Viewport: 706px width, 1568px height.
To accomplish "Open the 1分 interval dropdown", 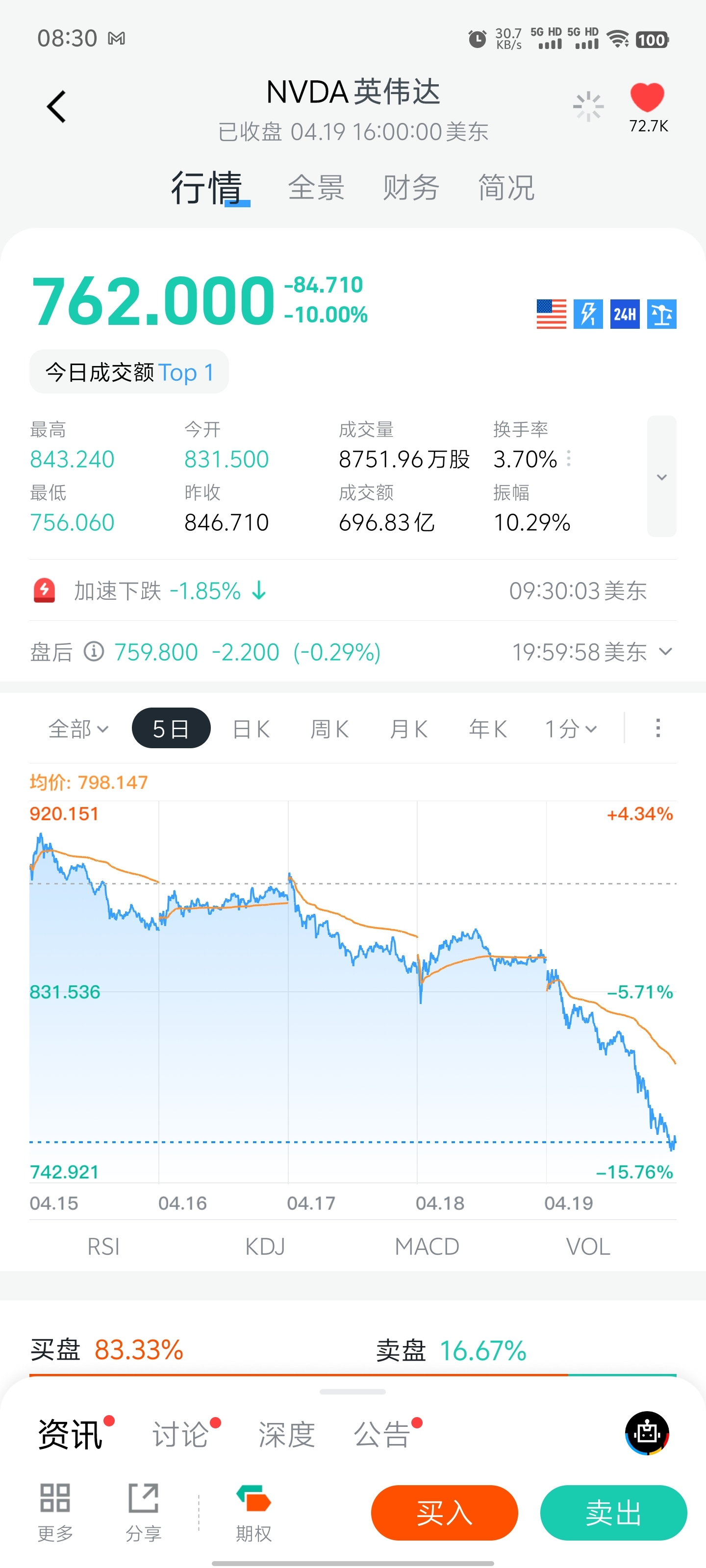I will pos(571,729).
